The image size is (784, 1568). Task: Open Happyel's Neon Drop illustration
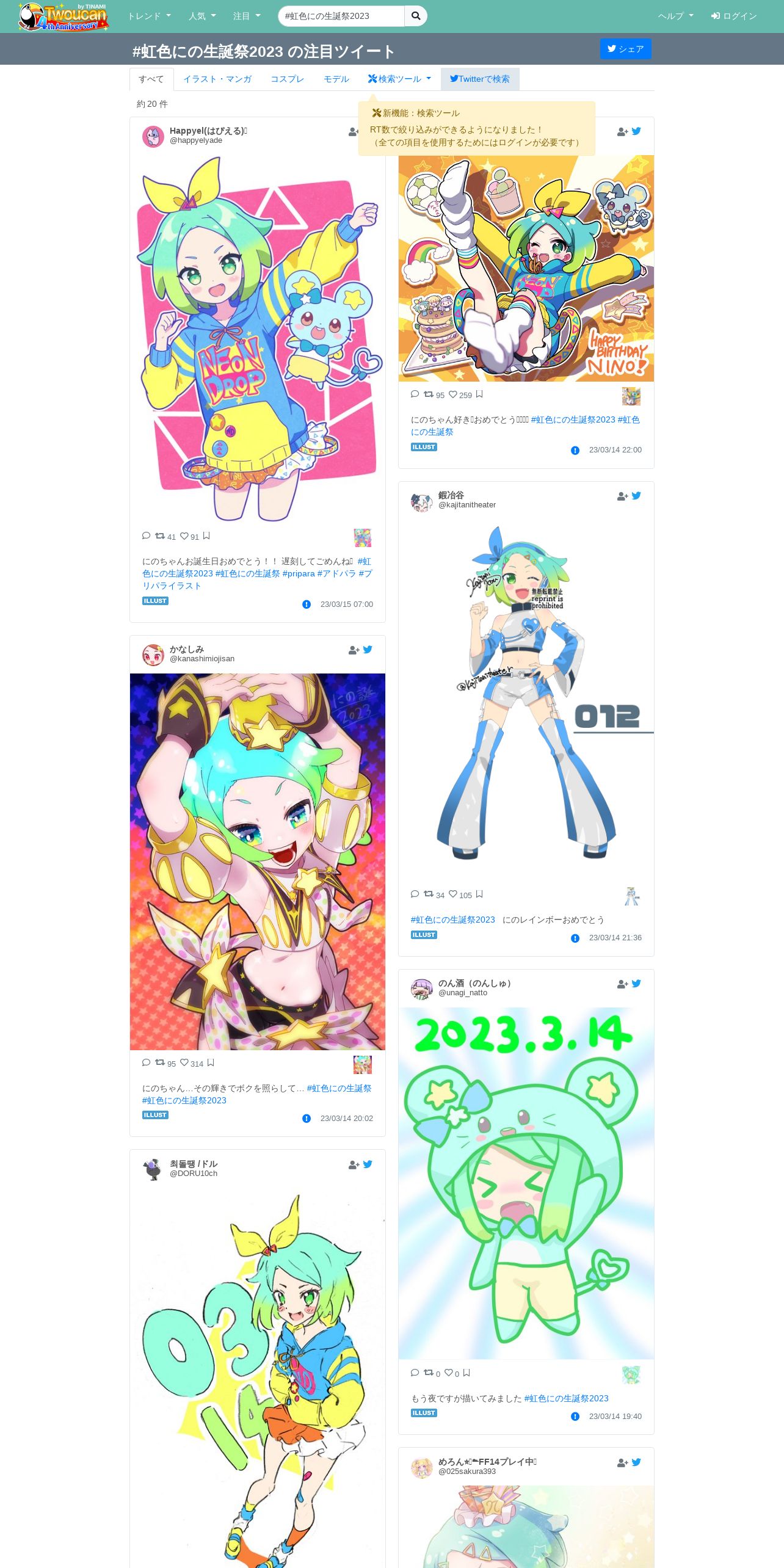pyautogui.click(x=258, y=338)
